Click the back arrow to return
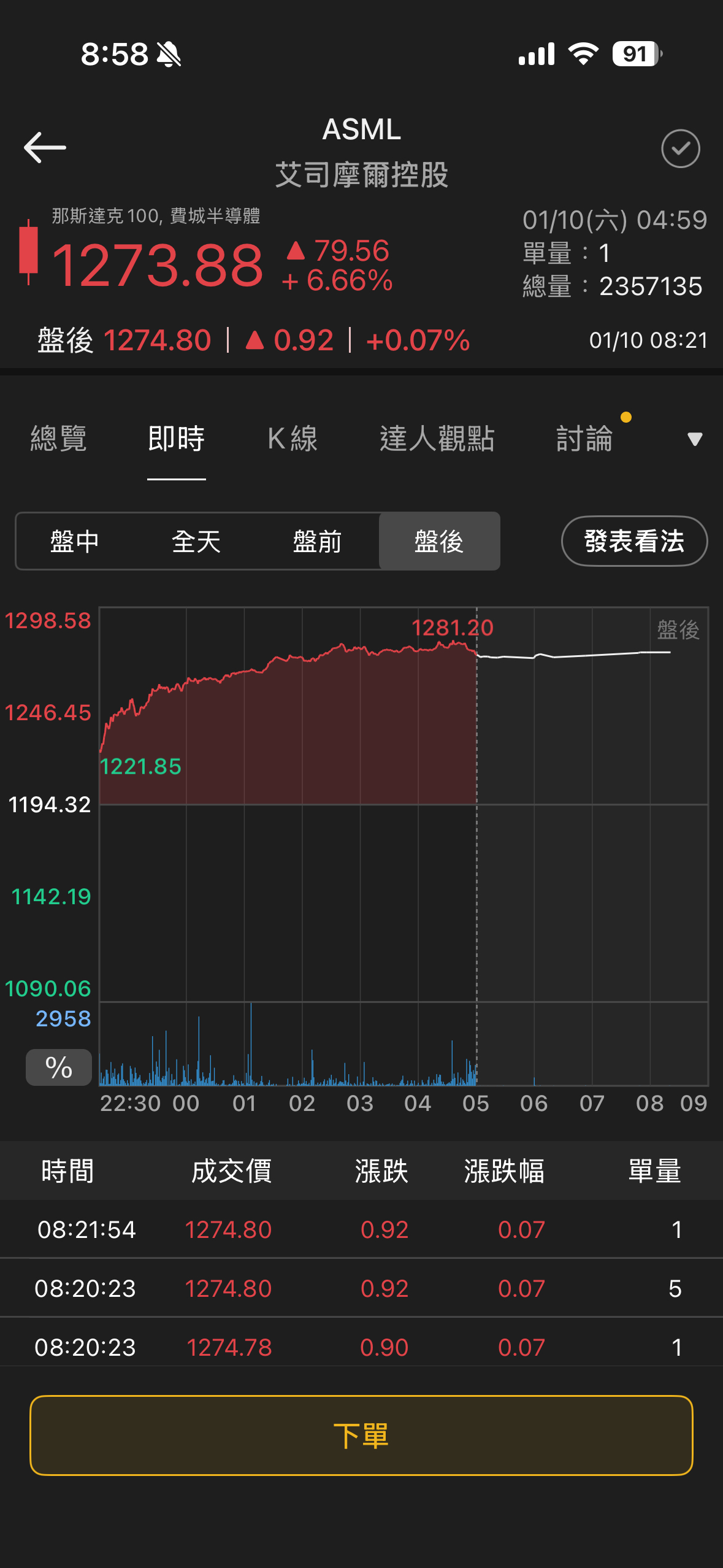This screenshot has height=1568, width=723. 45,147
